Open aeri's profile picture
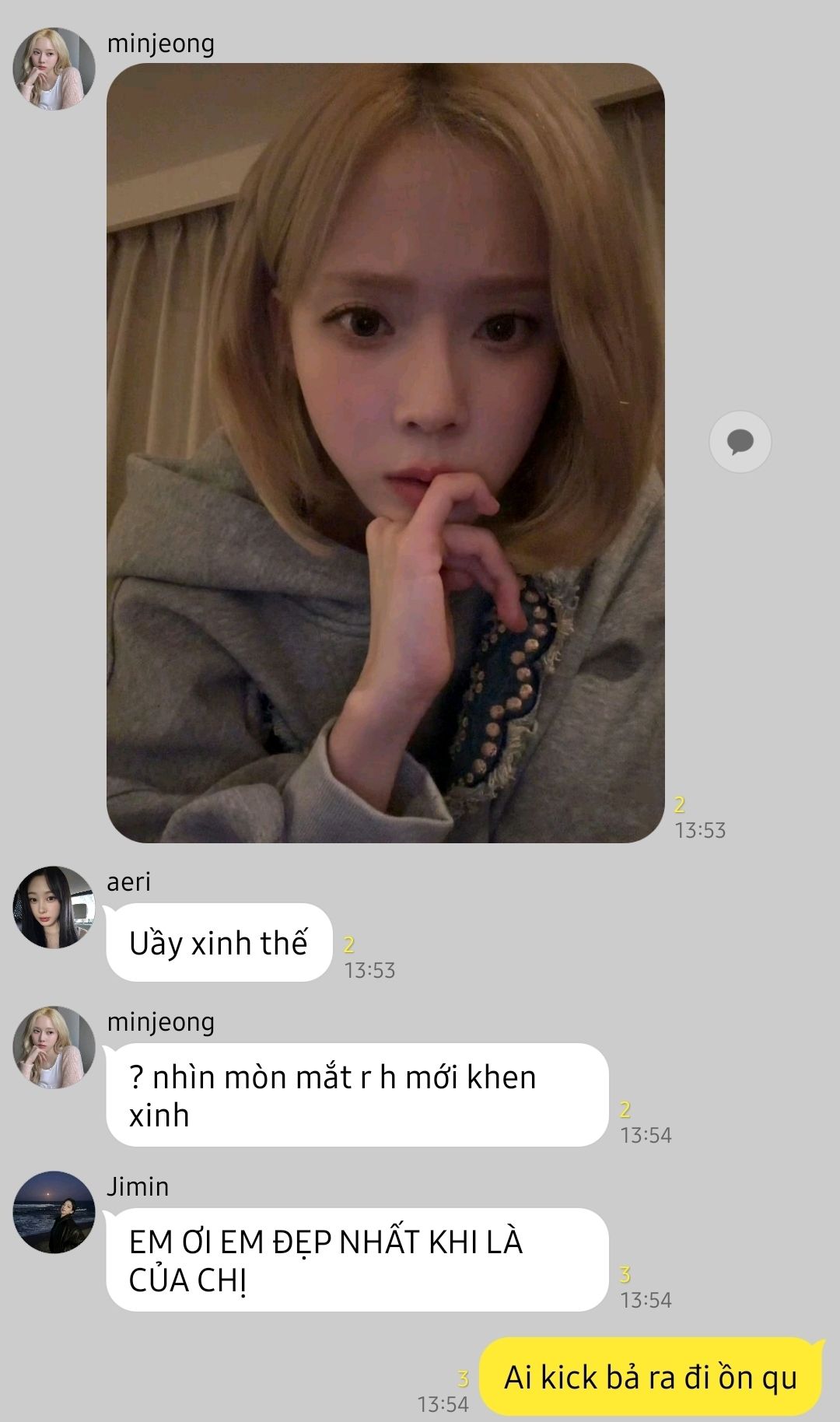840x1422 pixels. pos(54,907)
